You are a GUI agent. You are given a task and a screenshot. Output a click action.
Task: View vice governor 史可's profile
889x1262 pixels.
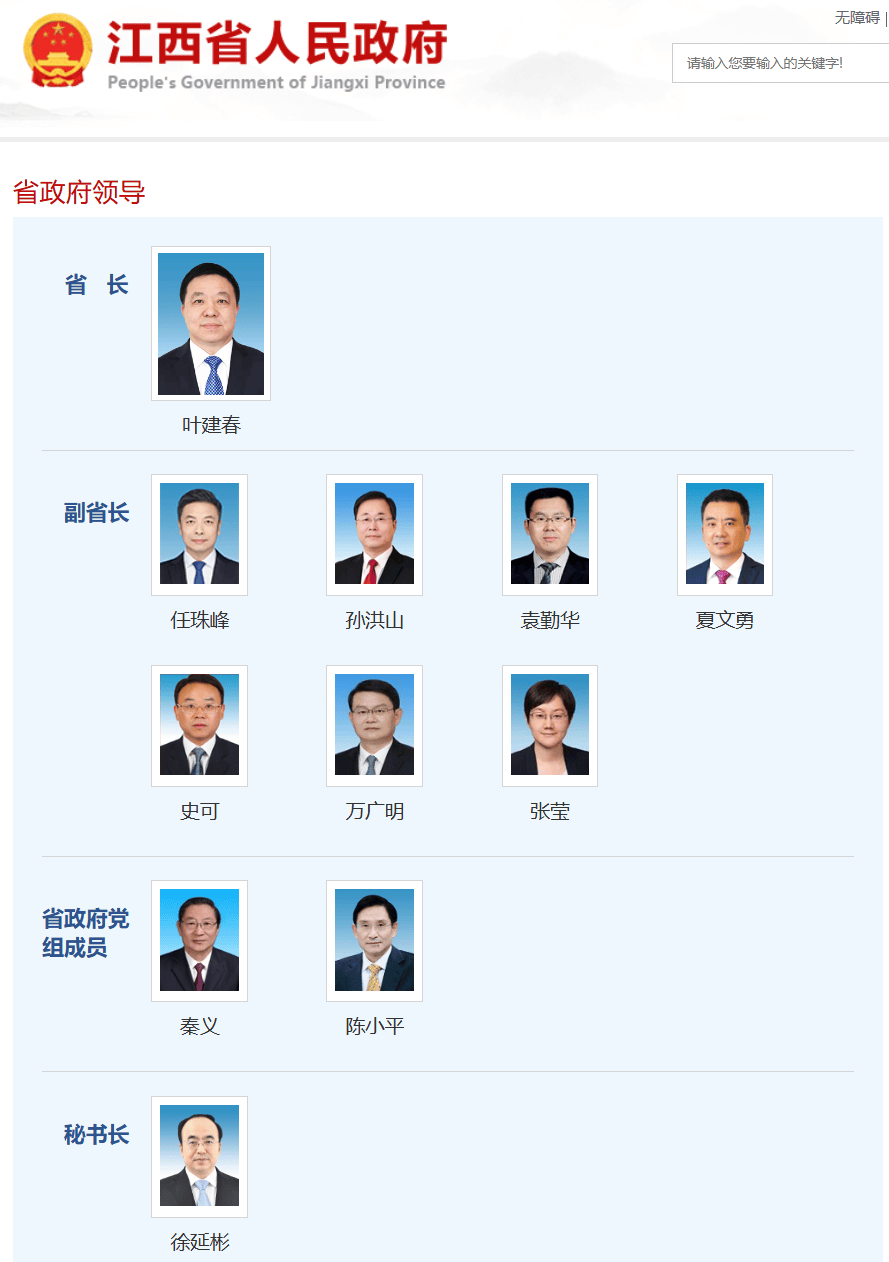199,726
